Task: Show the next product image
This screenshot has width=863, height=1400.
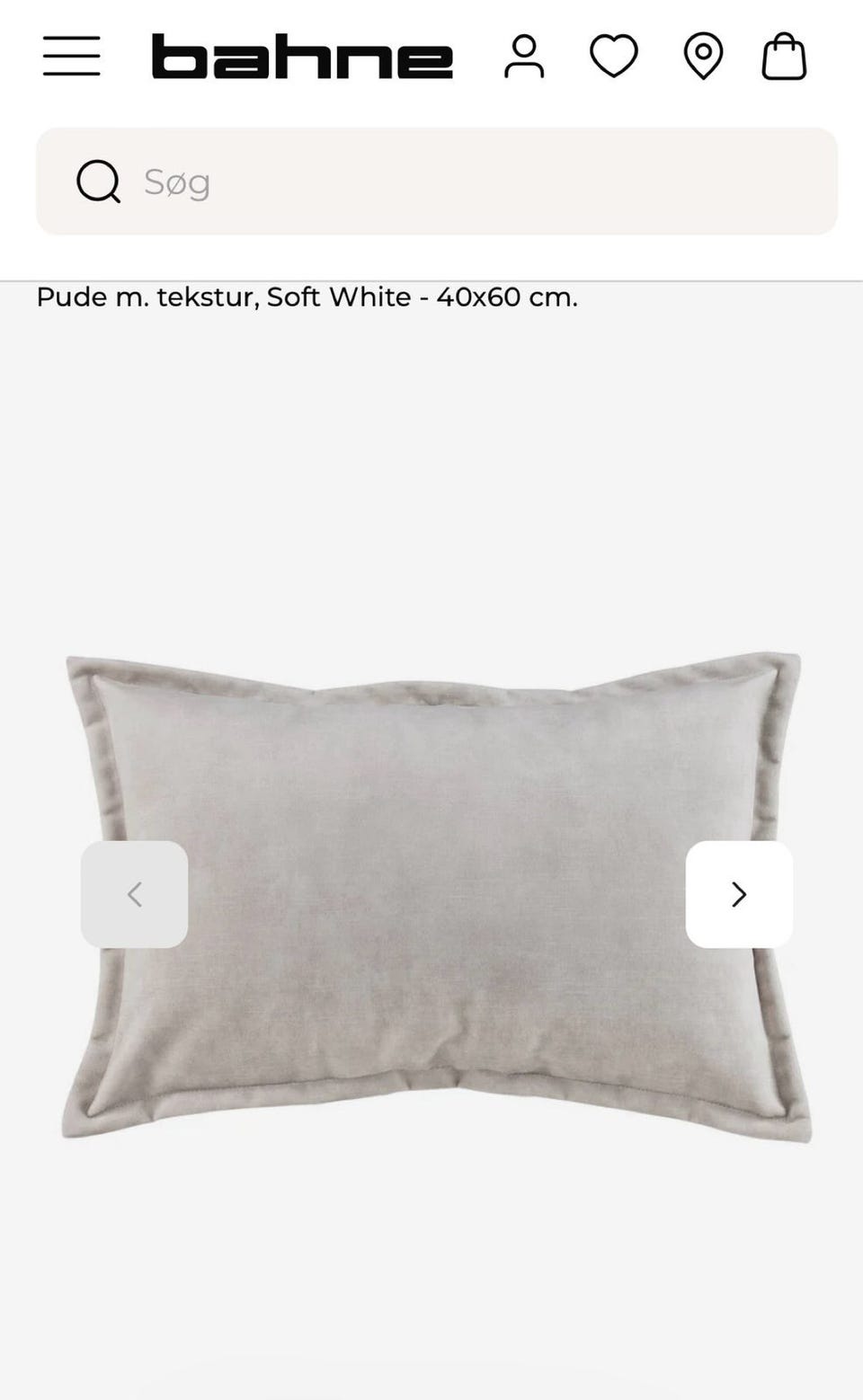Action: pos(739,894)
